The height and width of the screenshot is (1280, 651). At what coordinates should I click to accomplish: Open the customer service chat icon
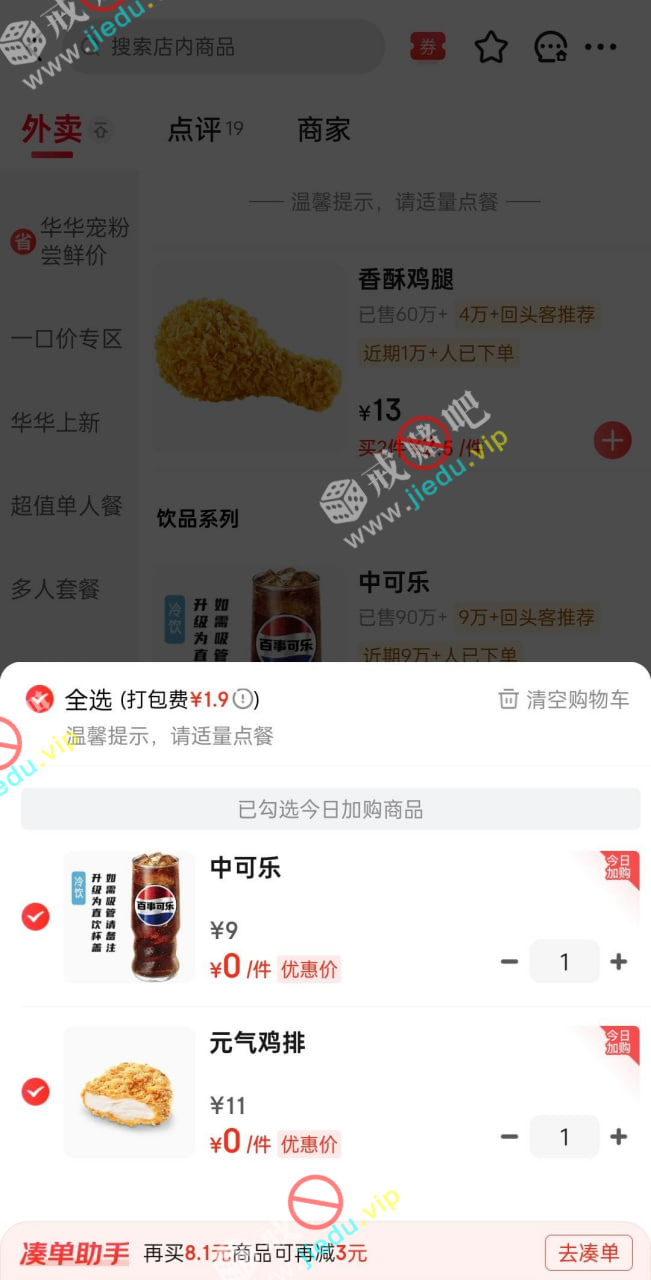(550, 46)
